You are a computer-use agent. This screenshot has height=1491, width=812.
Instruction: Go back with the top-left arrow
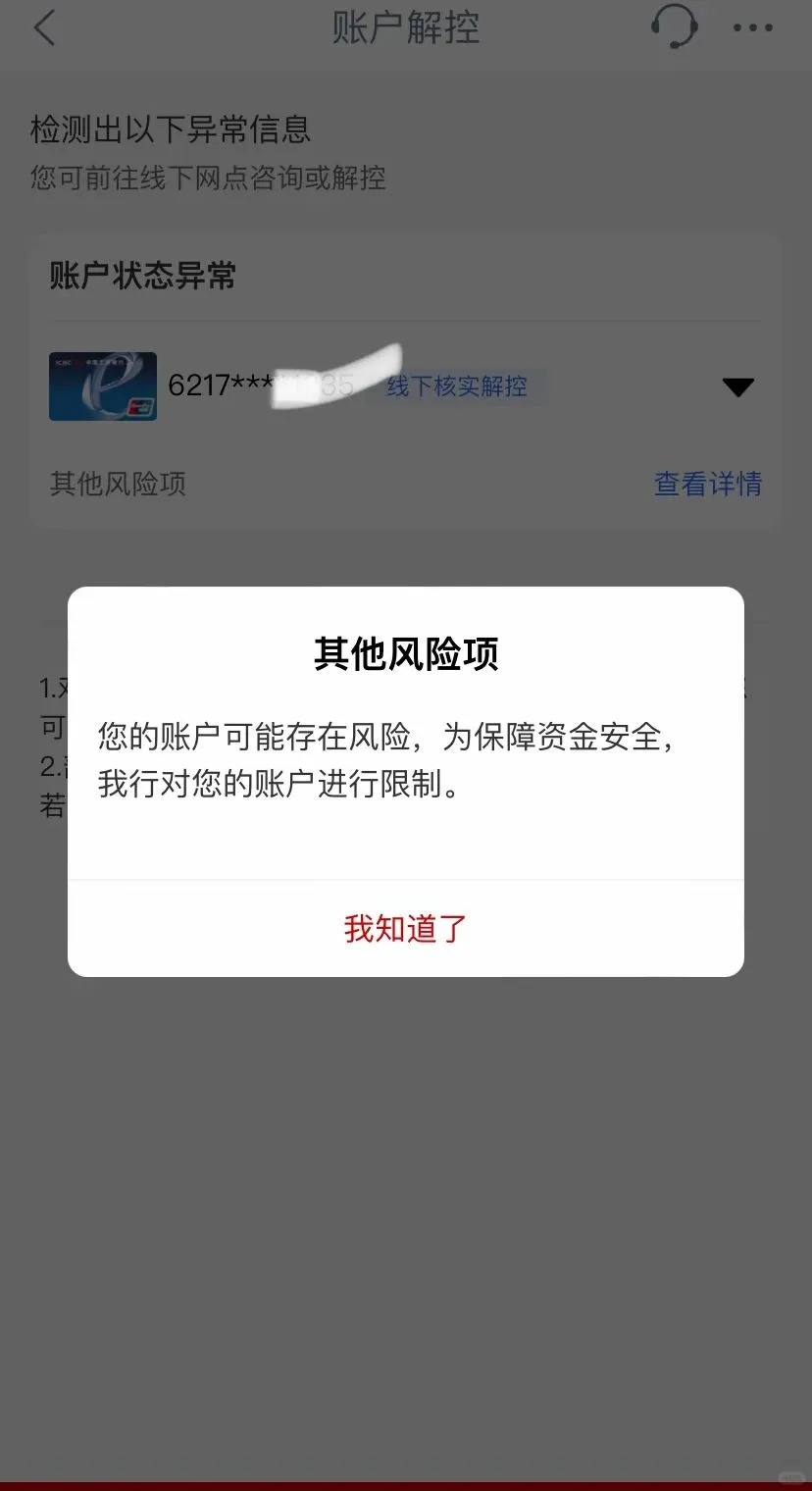click(x=45, y=27)
